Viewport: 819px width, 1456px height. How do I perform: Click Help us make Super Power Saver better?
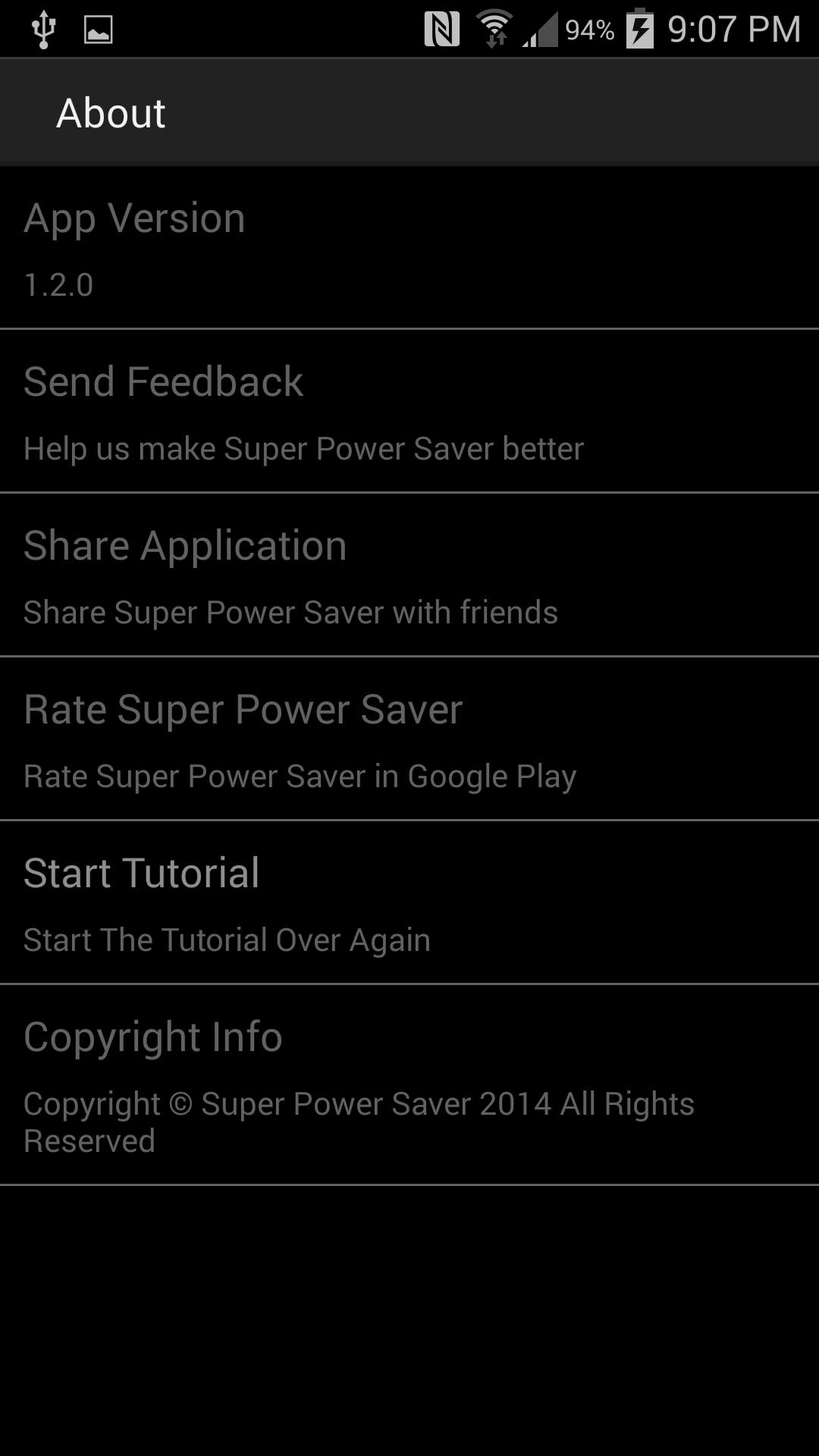click(x=303, y=448)
